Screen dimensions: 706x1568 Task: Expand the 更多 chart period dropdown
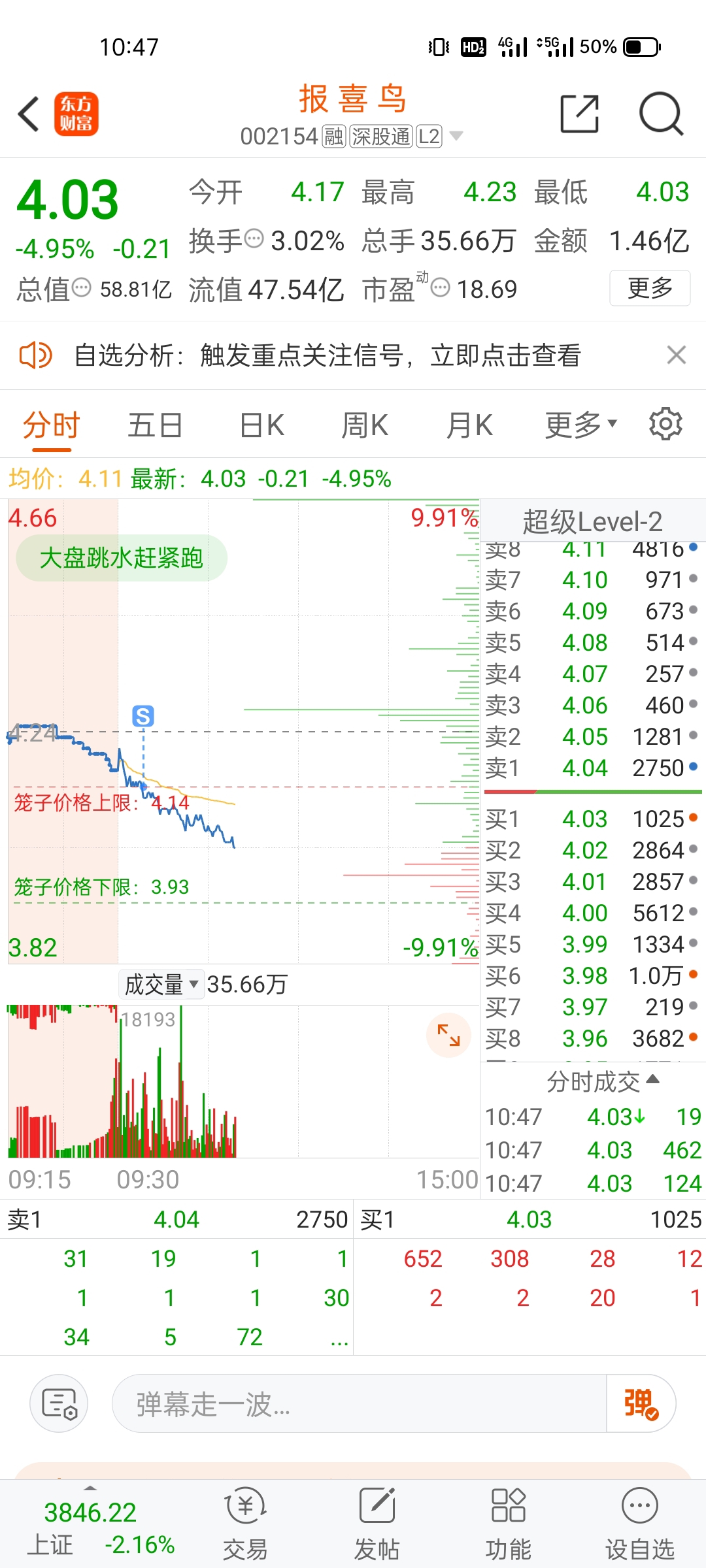(580, 426)
